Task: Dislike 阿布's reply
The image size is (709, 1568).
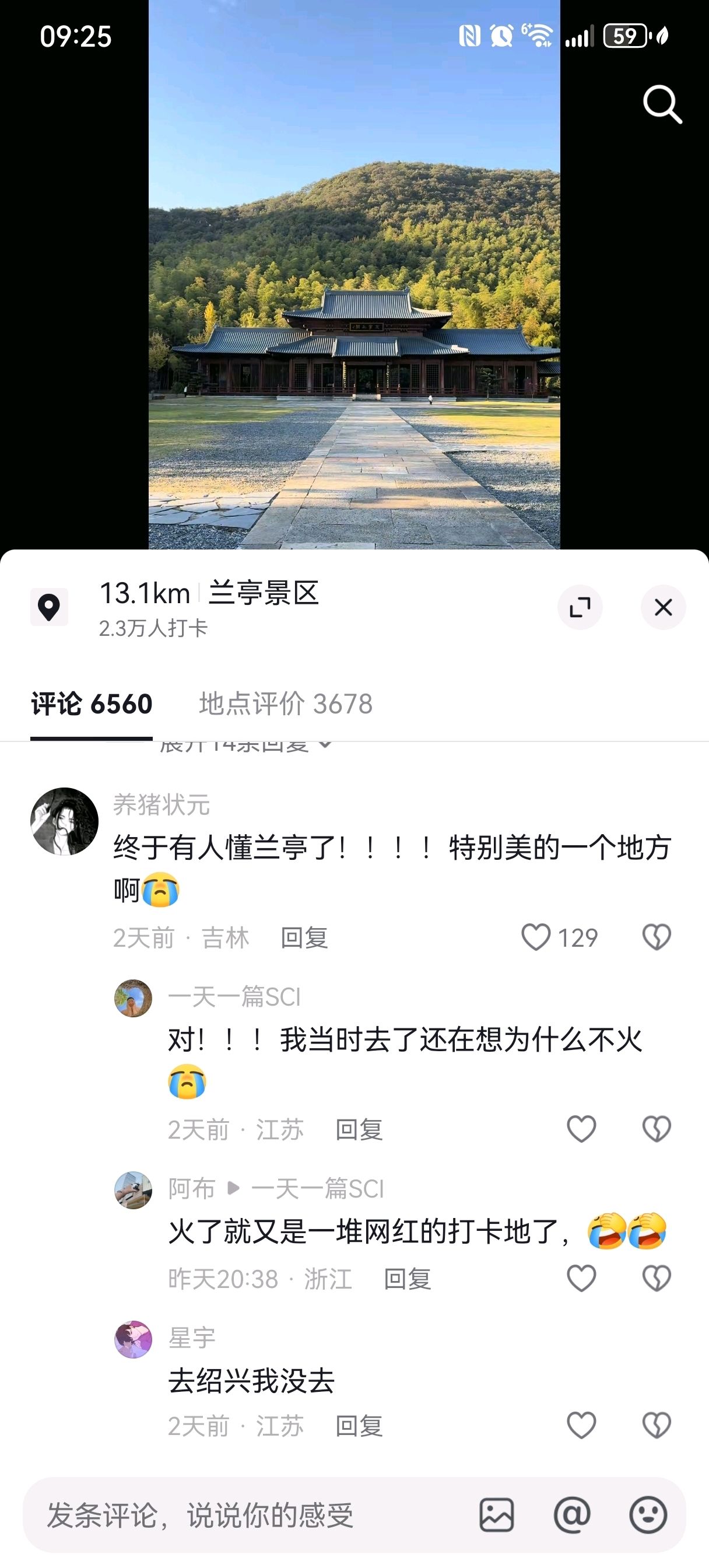Action: 656,1277
